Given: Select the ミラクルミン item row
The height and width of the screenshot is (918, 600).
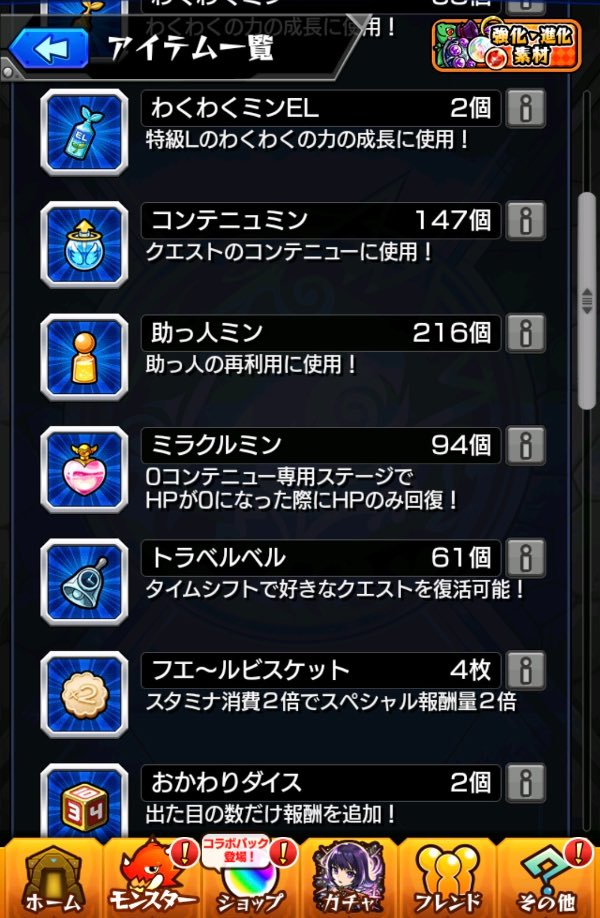Looking at the screenshot, I should click(320, 444).
